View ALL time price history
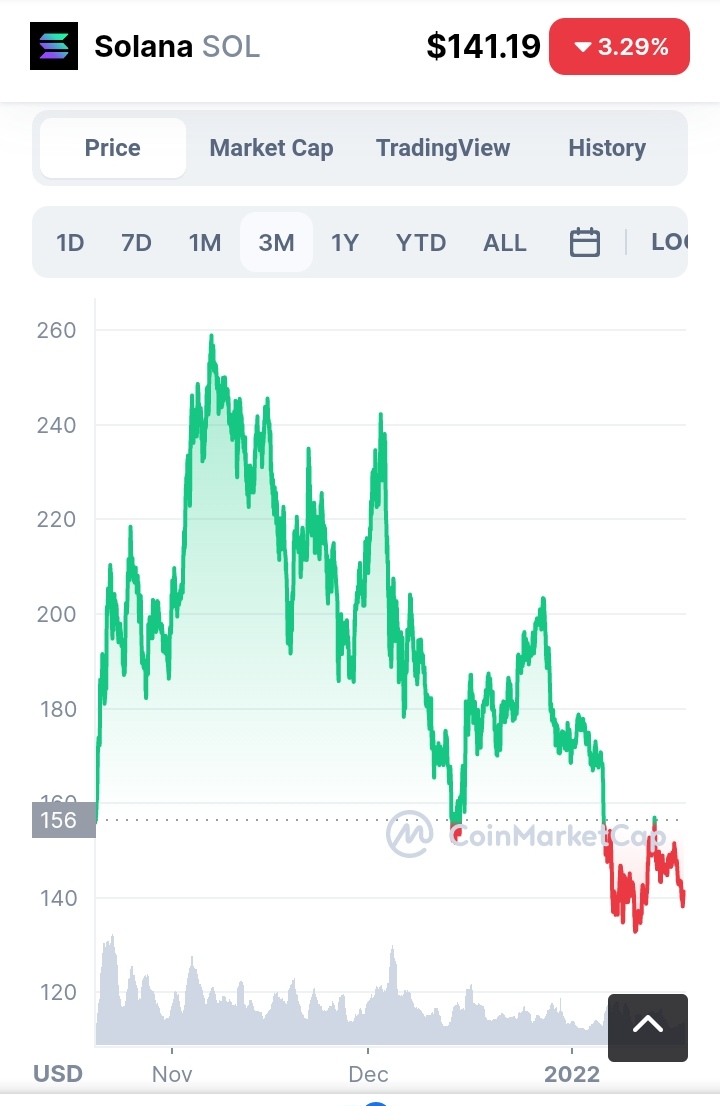 tap(505, 243)
